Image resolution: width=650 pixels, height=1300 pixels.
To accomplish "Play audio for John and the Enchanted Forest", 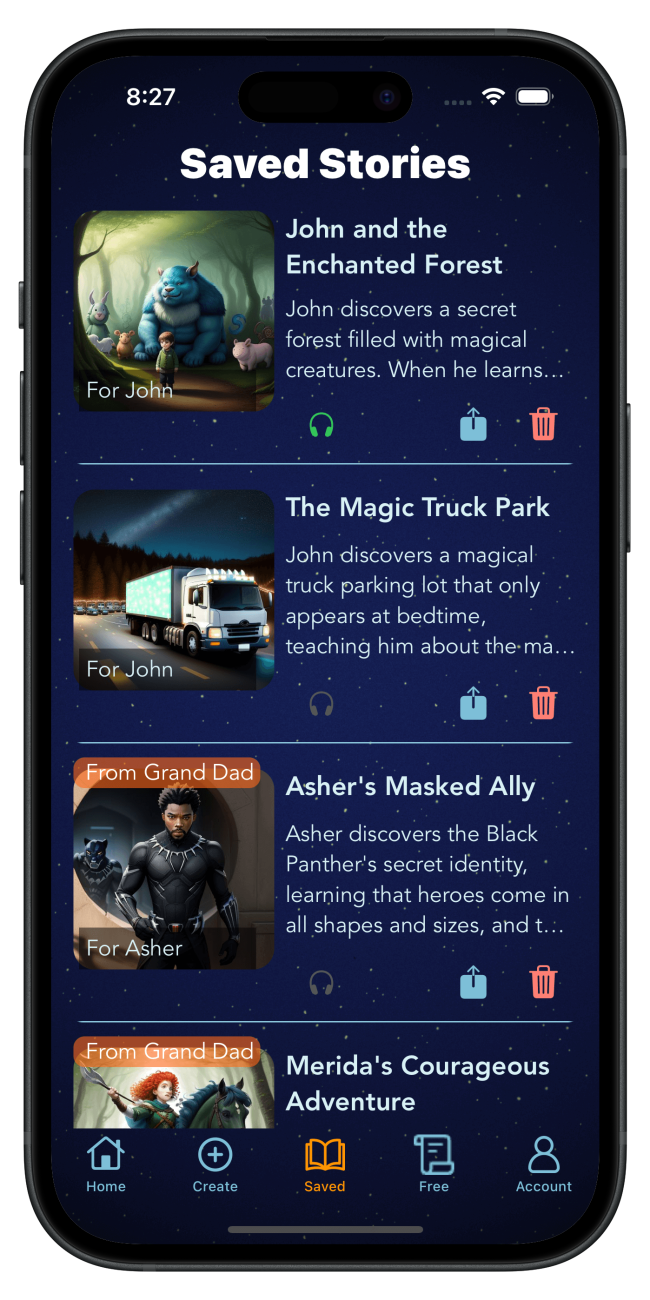I will click(x=321, y=426).
